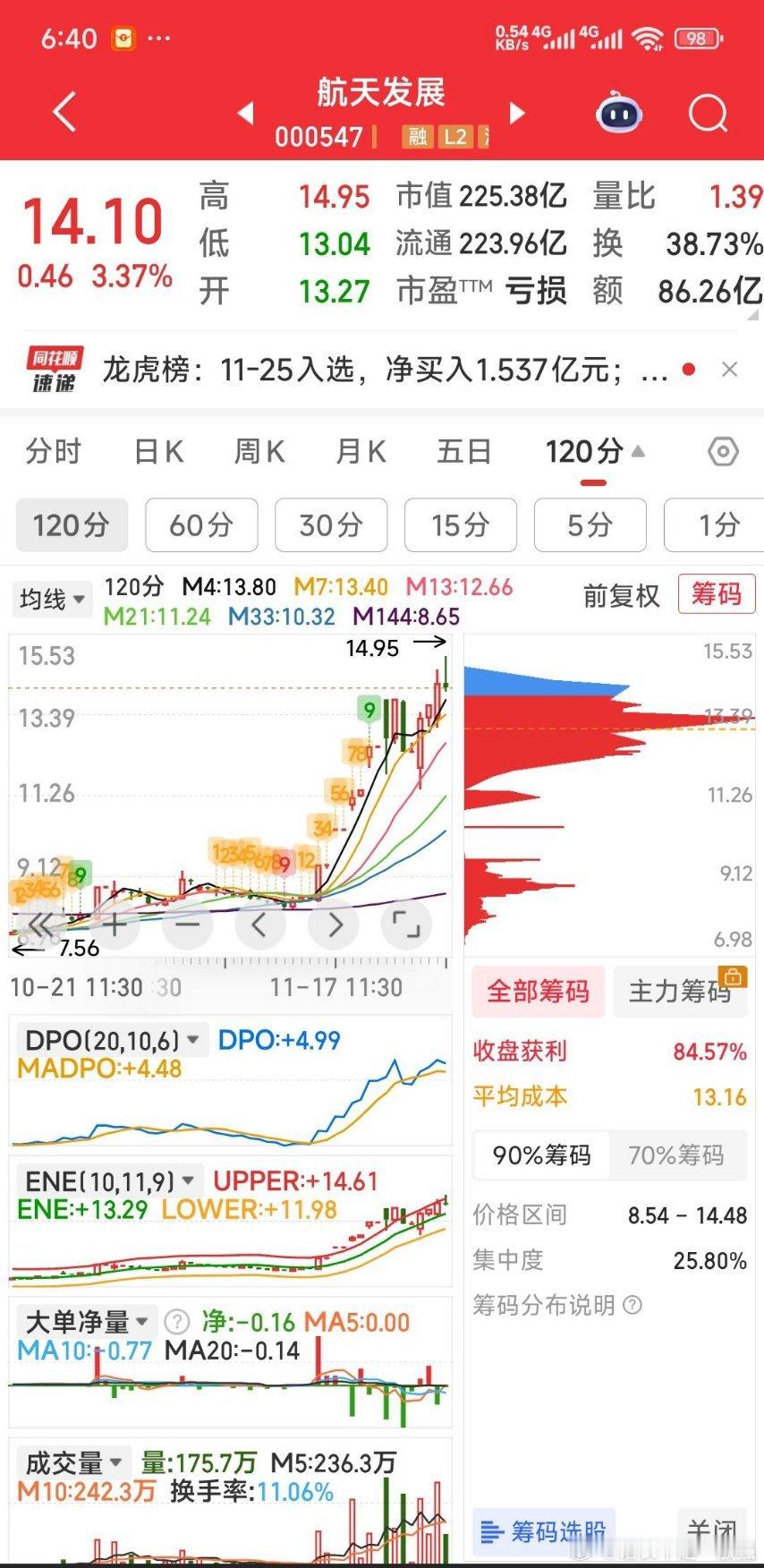Go back using the top-left arrow

(64, 113)
